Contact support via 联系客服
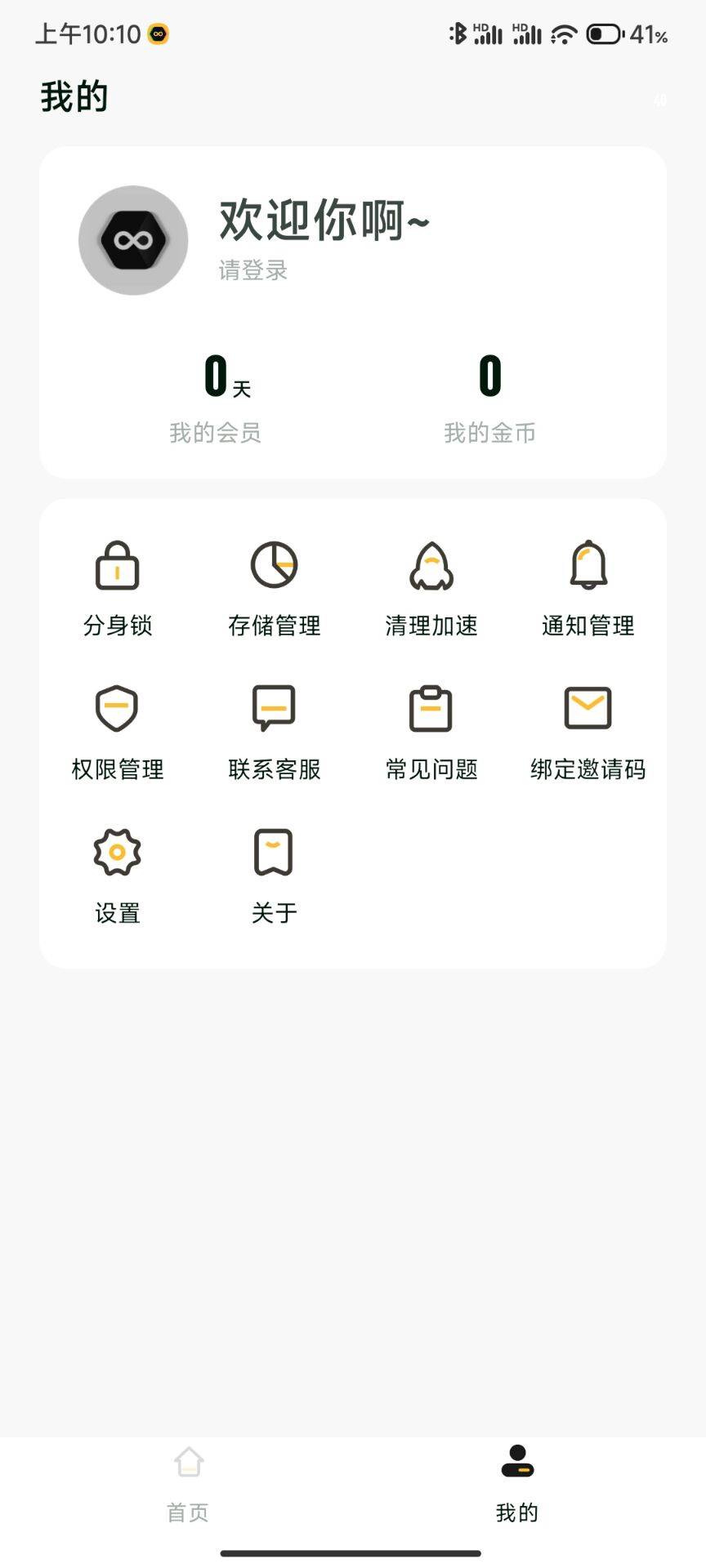This screenshot has height=1568, width=706. pyautogui.click(x=275, y=732)
